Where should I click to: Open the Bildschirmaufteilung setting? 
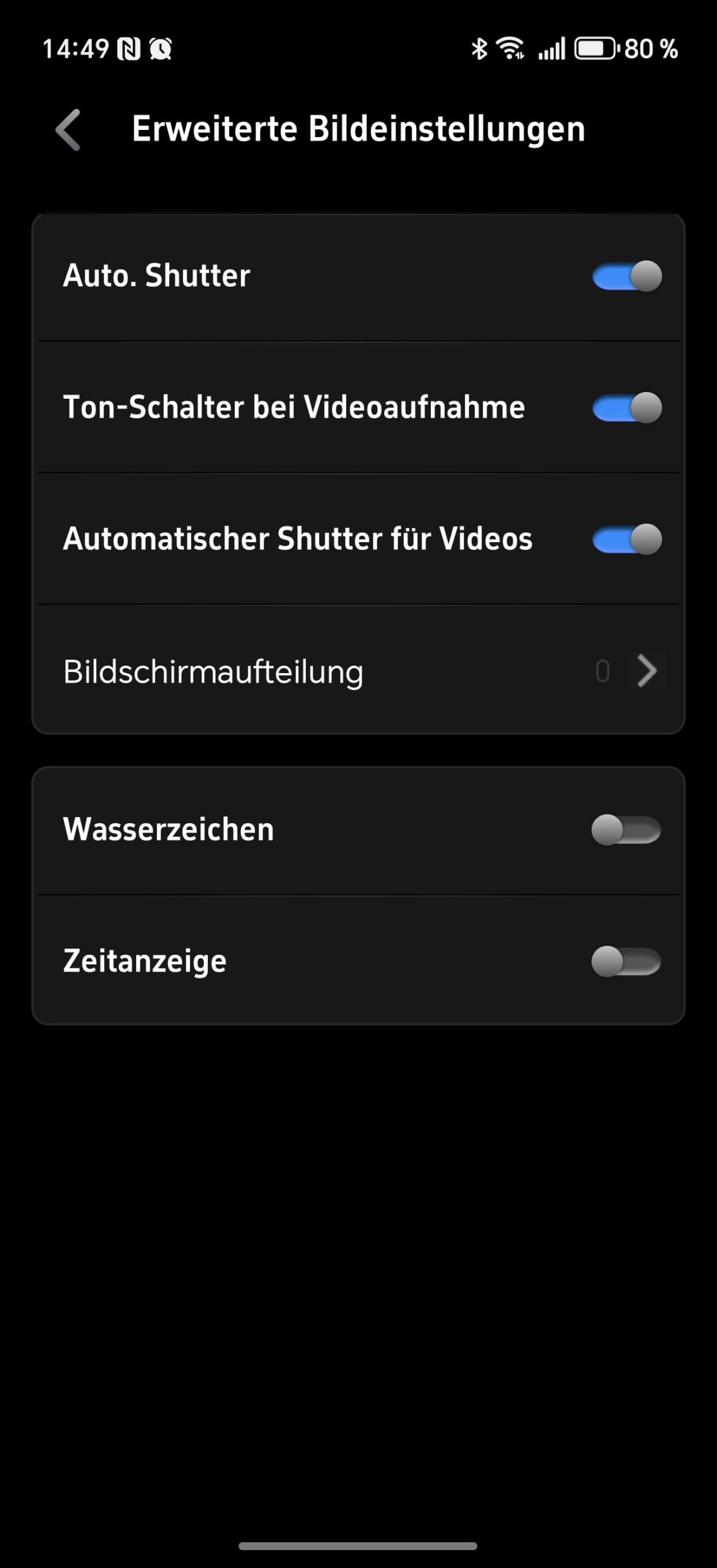point(358,671)
